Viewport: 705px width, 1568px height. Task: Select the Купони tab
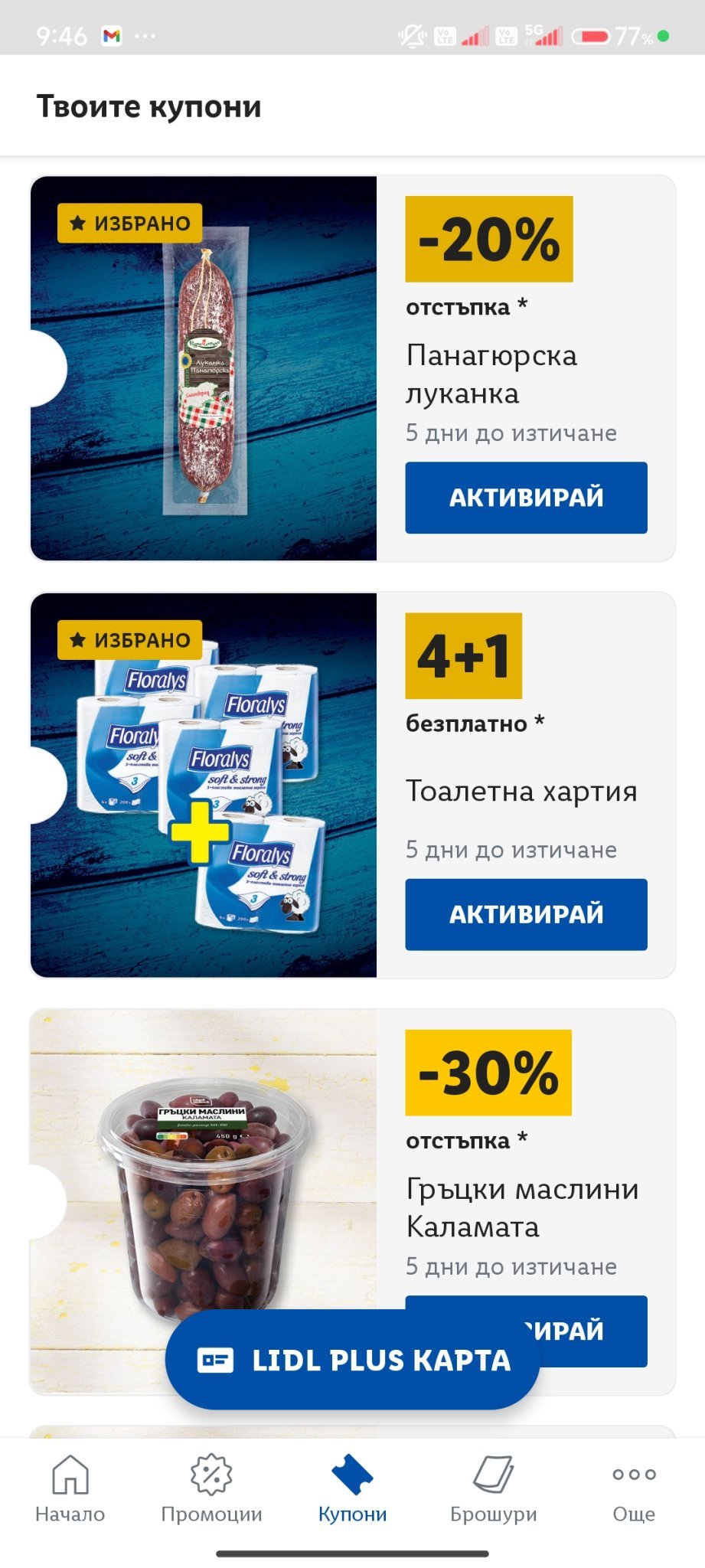352,1488
